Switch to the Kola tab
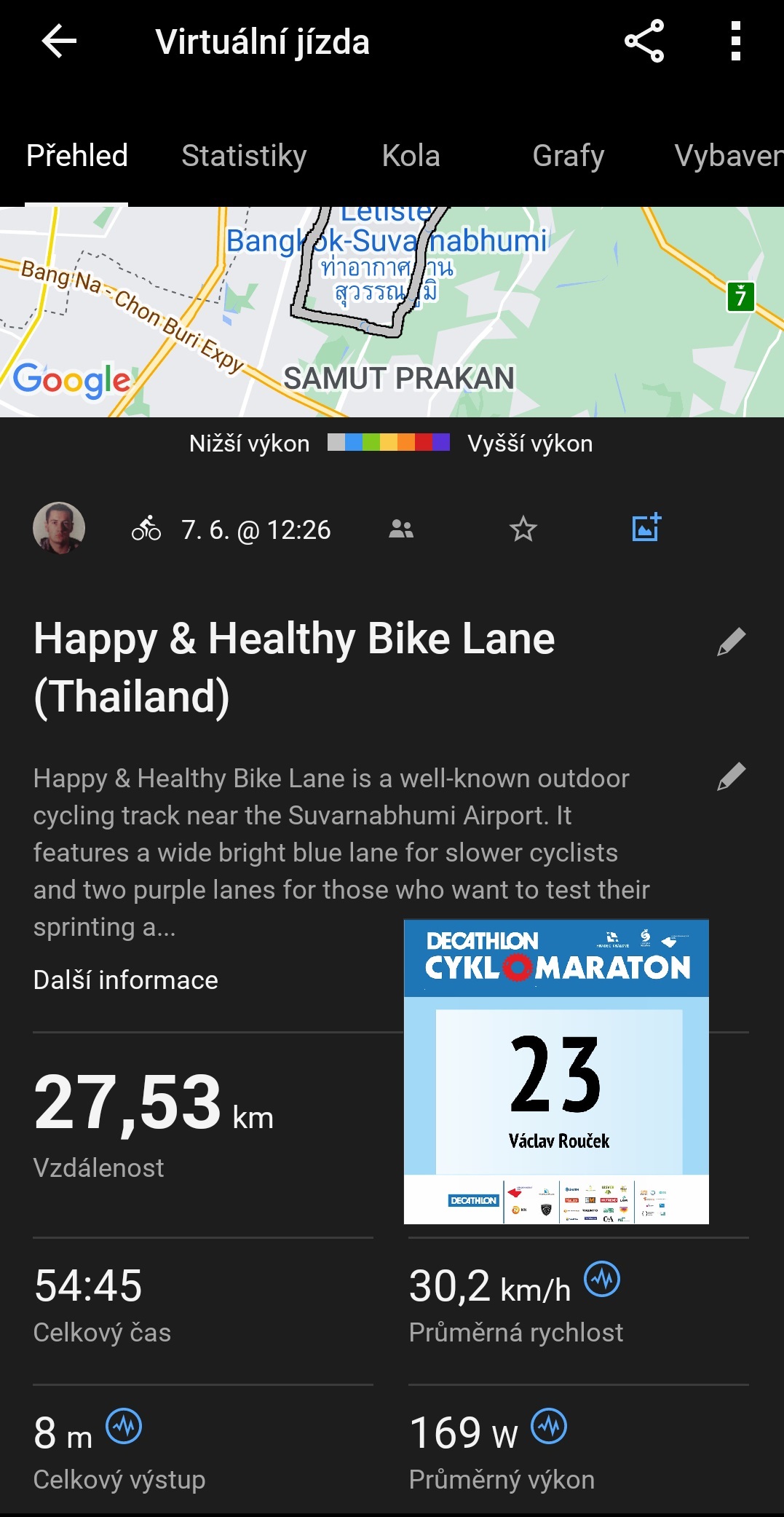 coord(411,156)
